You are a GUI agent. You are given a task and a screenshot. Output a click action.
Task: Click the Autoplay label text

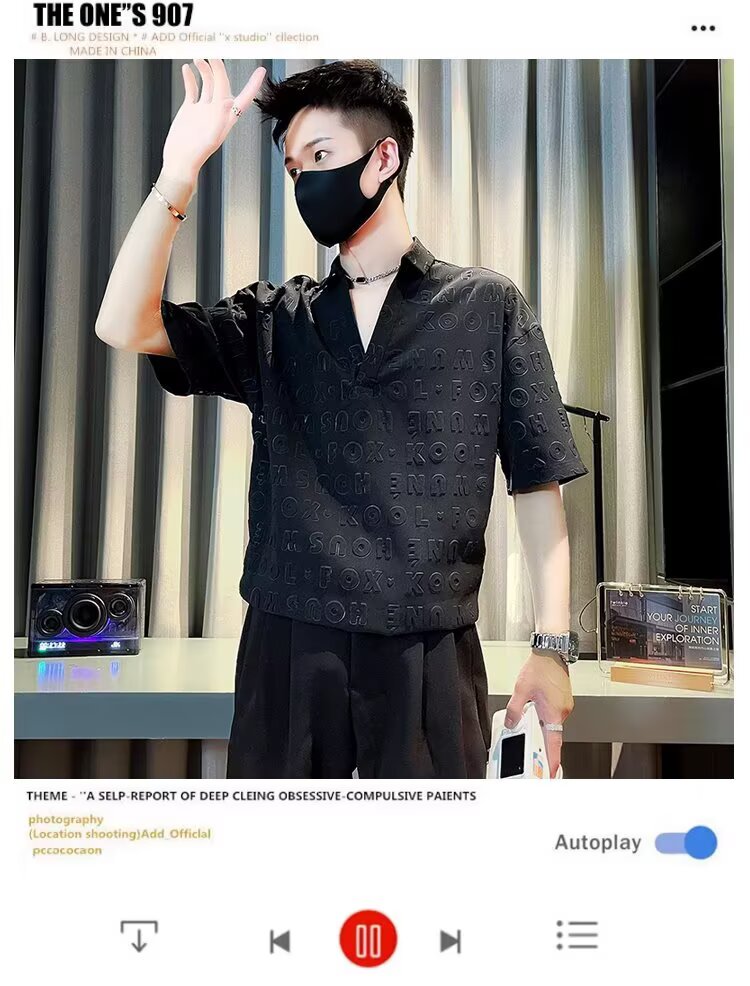(597, 843)
